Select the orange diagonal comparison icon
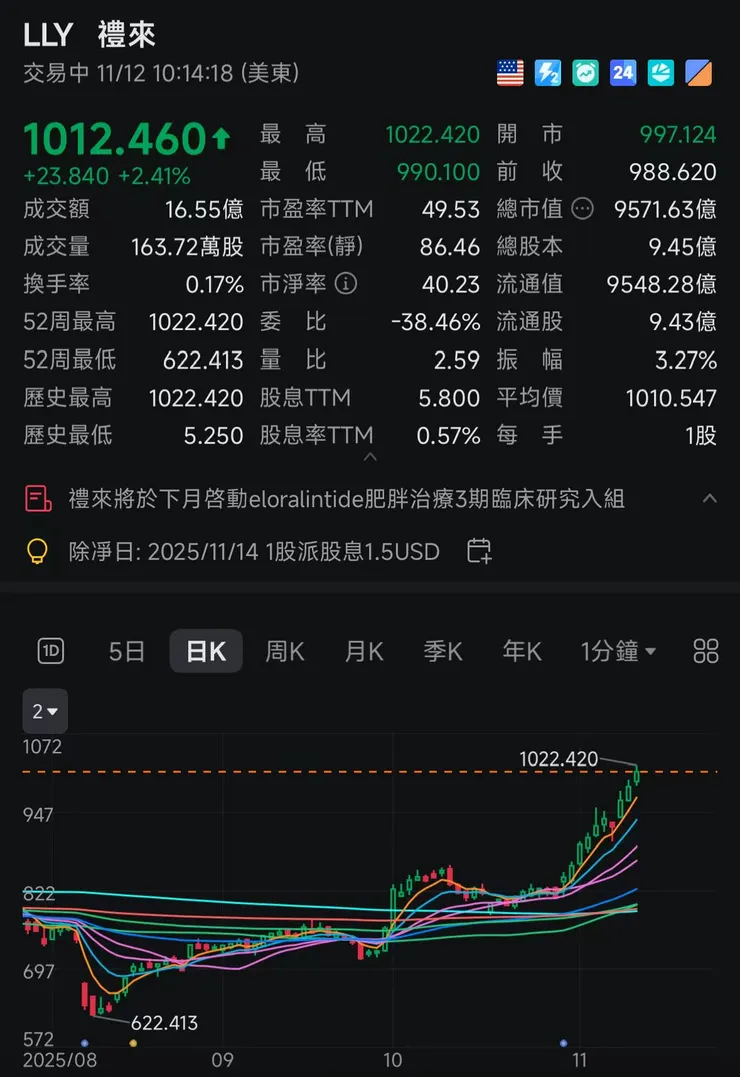 [x=698, y=72]
